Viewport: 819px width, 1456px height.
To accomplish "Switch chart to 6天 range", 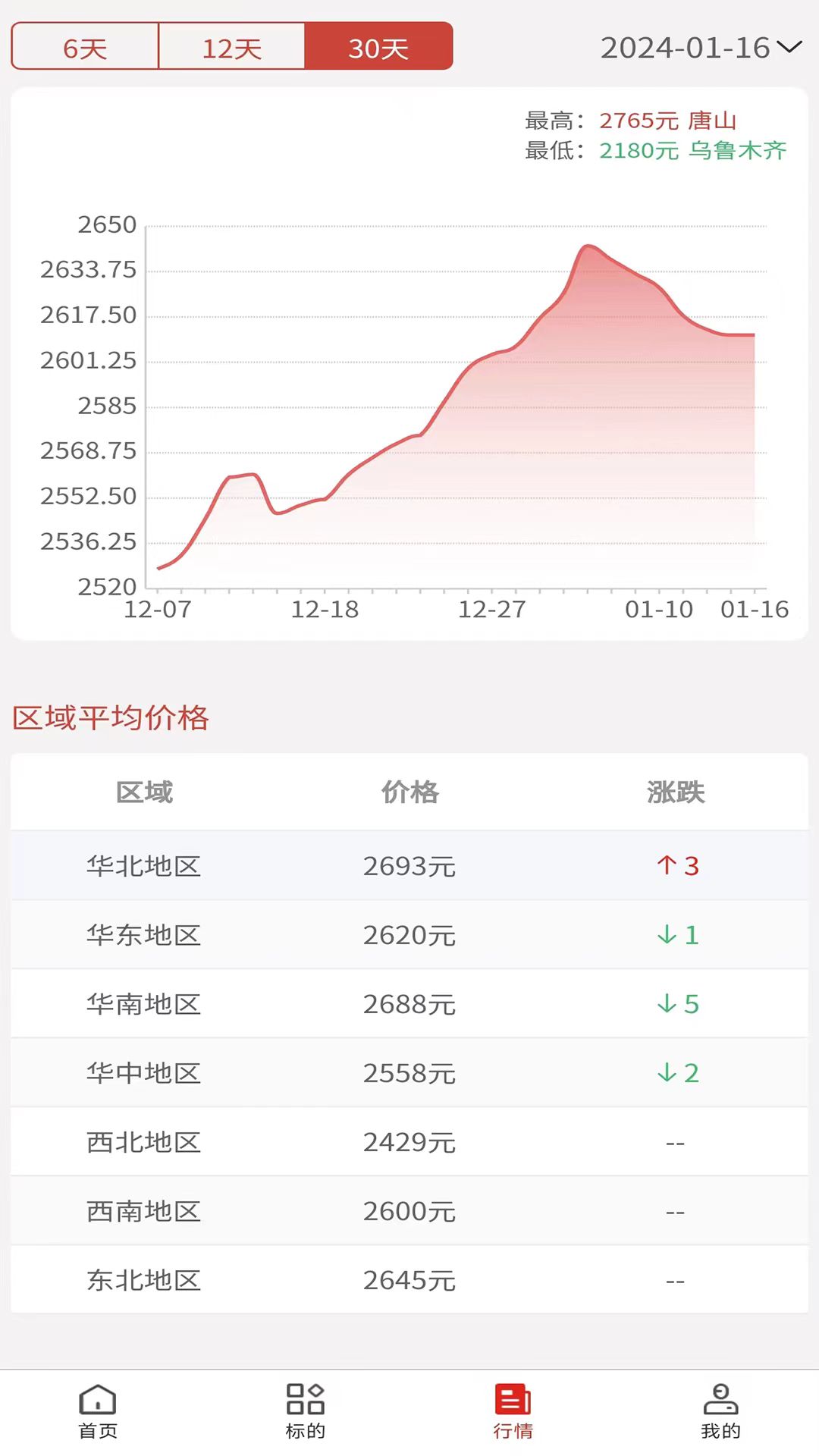I will click(85, 47).
